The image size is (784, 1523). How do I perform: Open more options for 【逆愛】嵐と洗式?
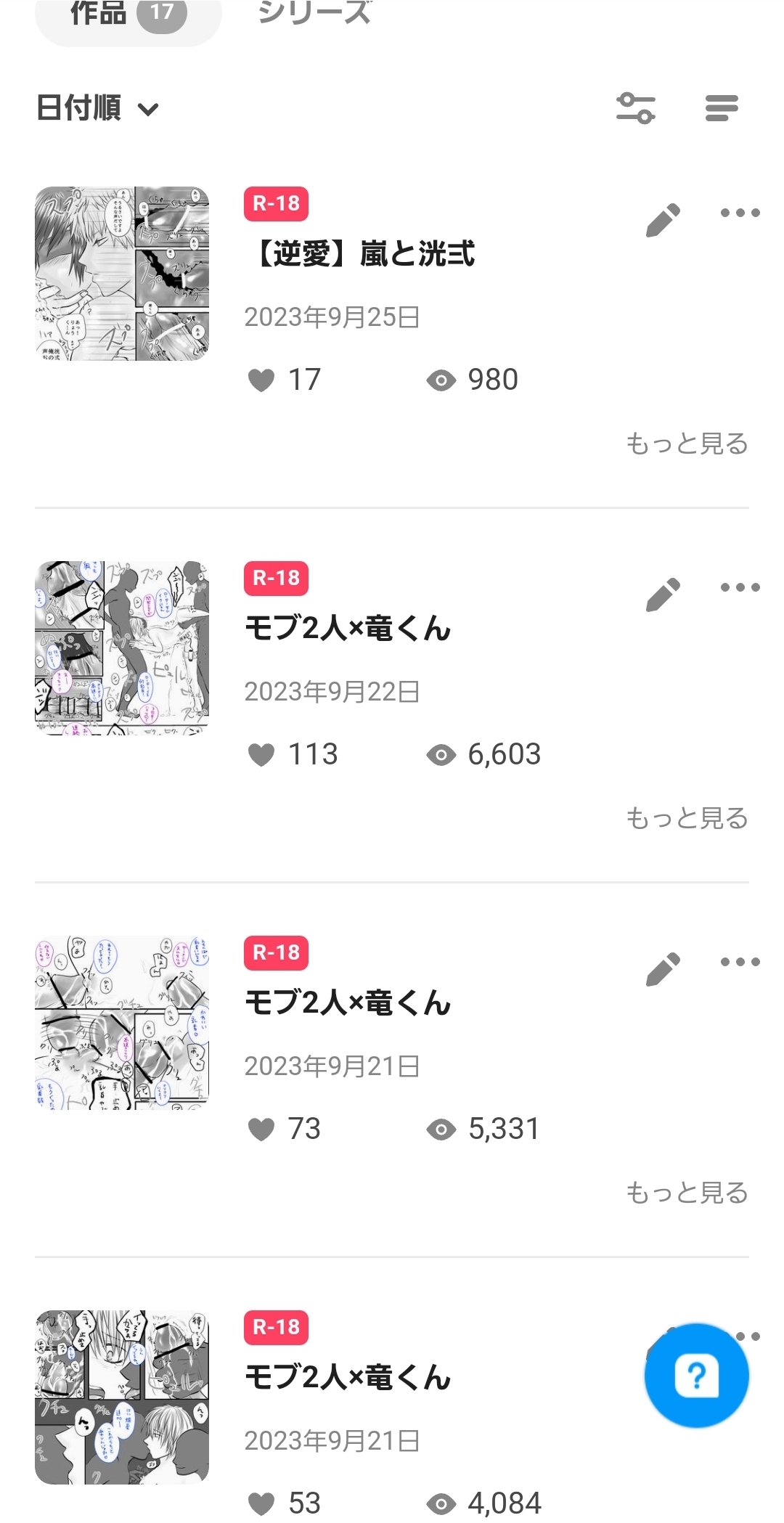pyautogui.click(x=740, y=213)
